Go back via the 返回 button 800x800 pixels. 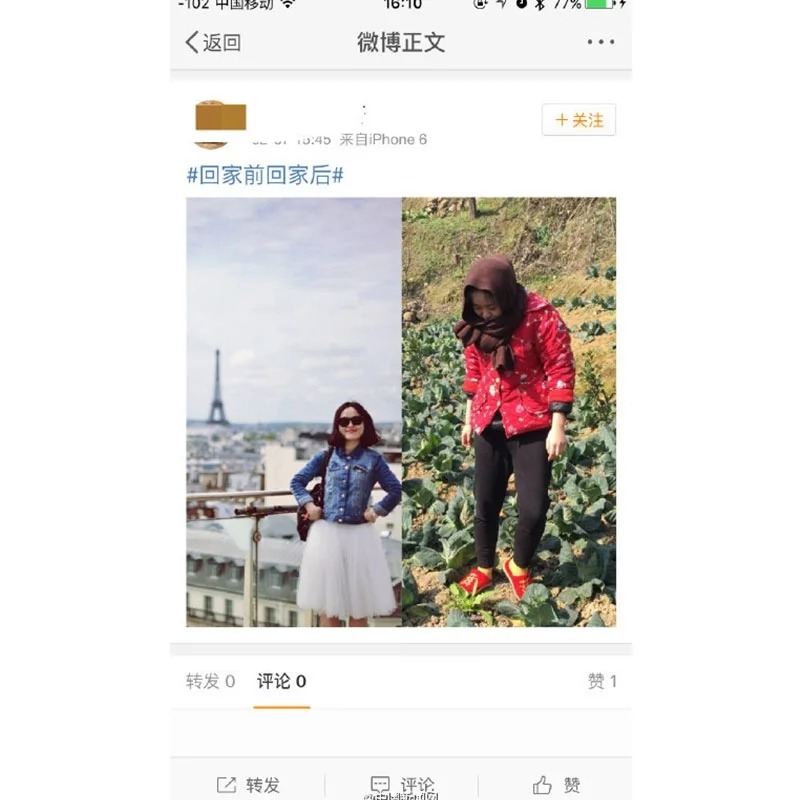click(x=213, y=42)
